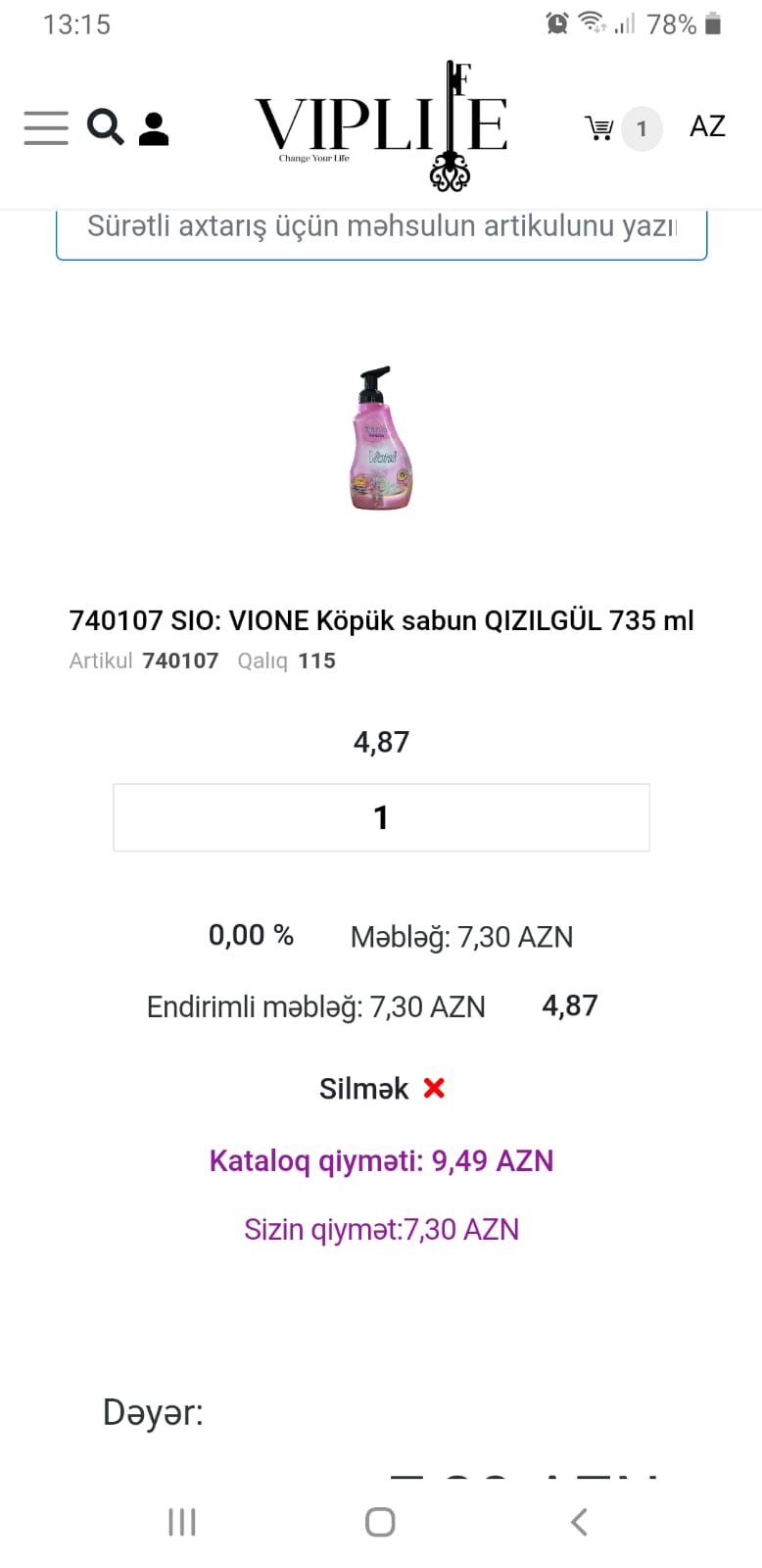This screenshot has height=1568, width=762.
Task: Go to the phone's home screen
Action: pyautogui.click(x=380, y=1522)
